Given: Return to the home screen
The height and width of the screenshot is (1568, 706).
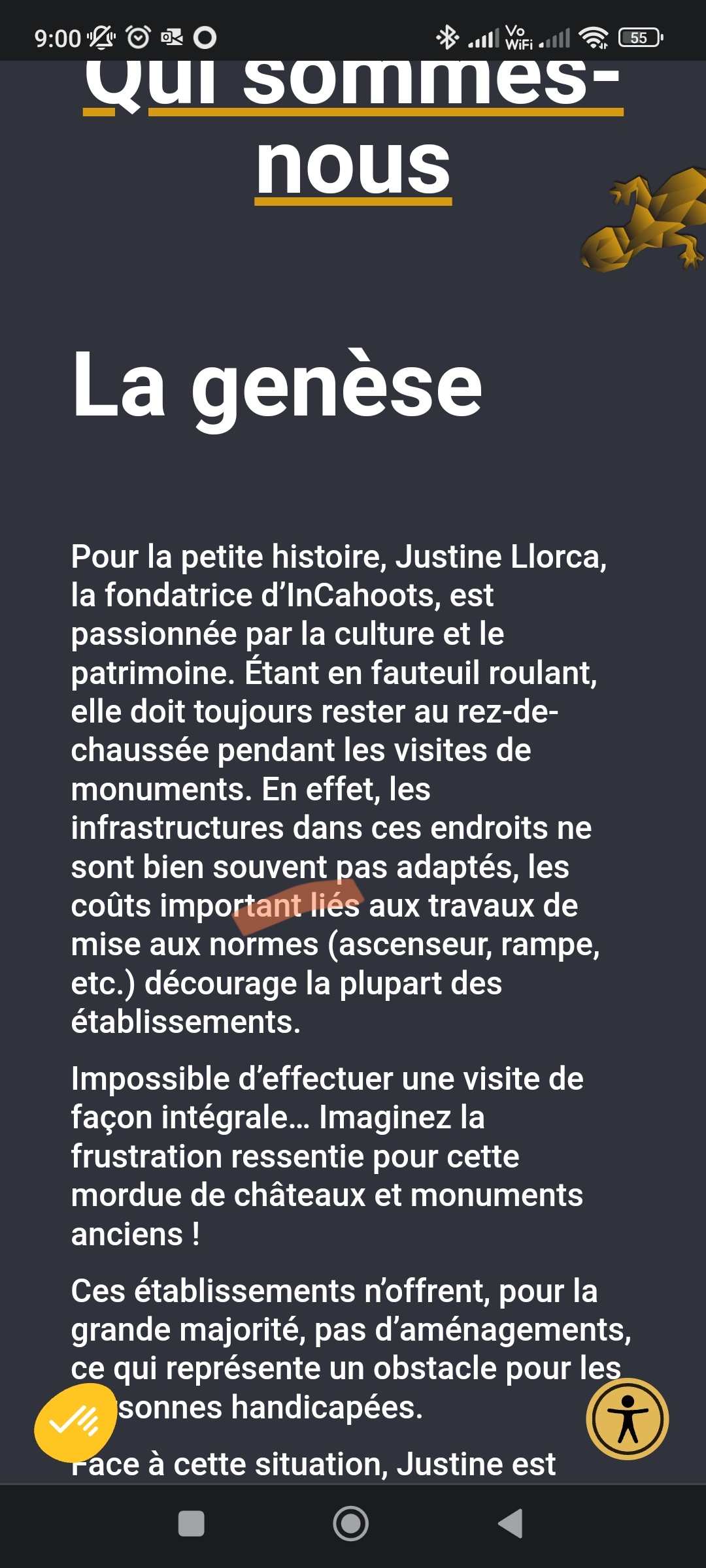Looking at the screenshot, I should tap(351, 1524).
